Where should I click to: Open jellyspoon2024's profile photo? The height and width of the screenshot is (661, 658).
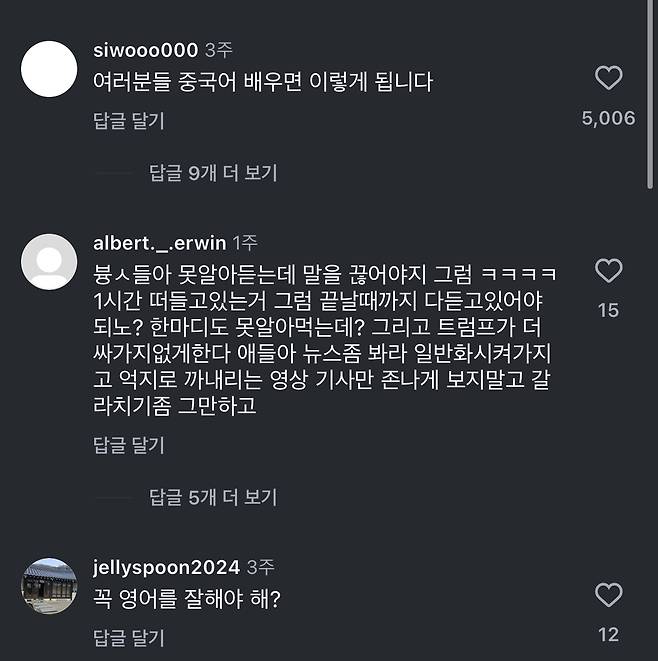(x=49, y=586)
